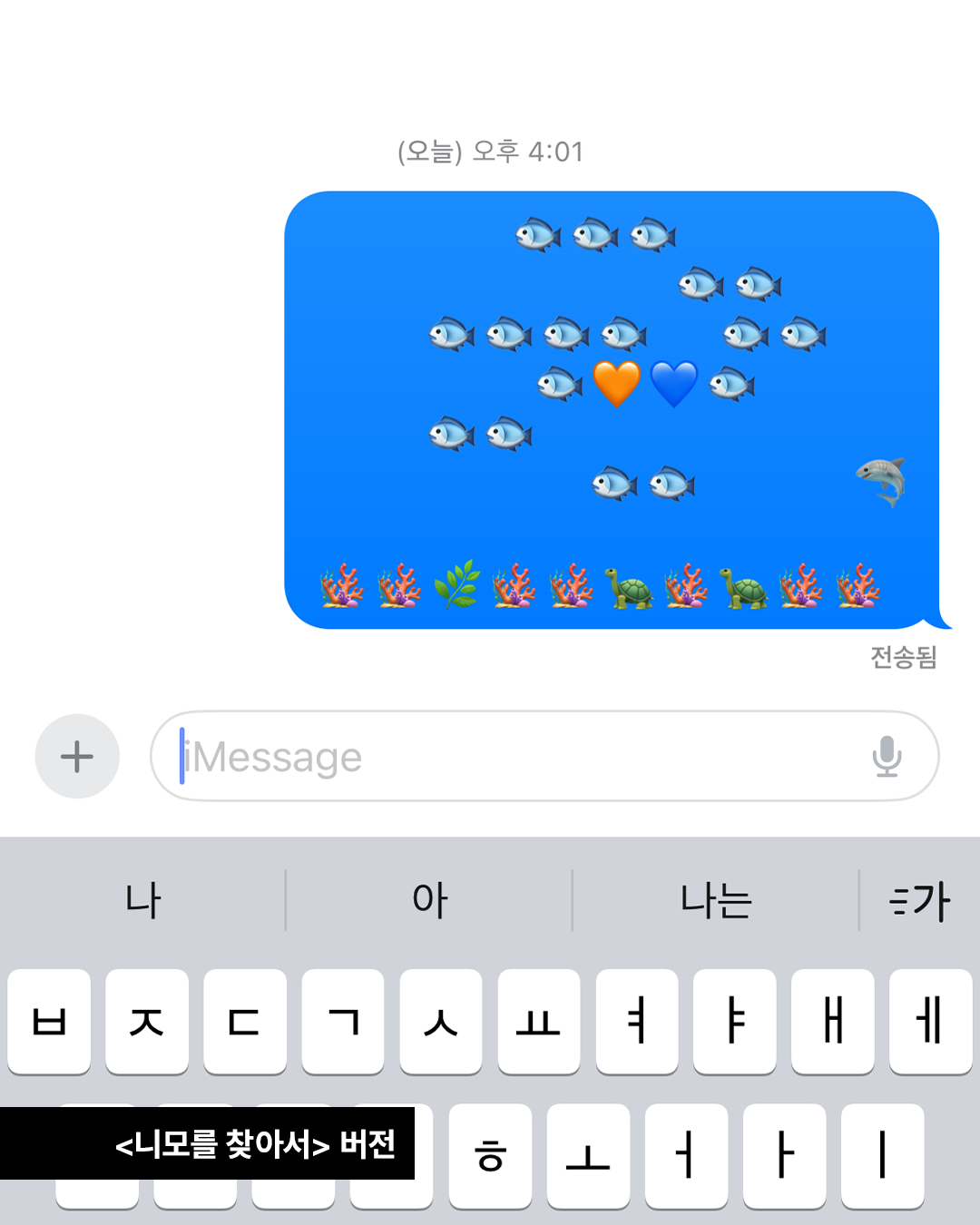Viewport: 980px width, 1225px height.
Task: Select the 나 keyboard suggestion
Action: coord(142,900)
